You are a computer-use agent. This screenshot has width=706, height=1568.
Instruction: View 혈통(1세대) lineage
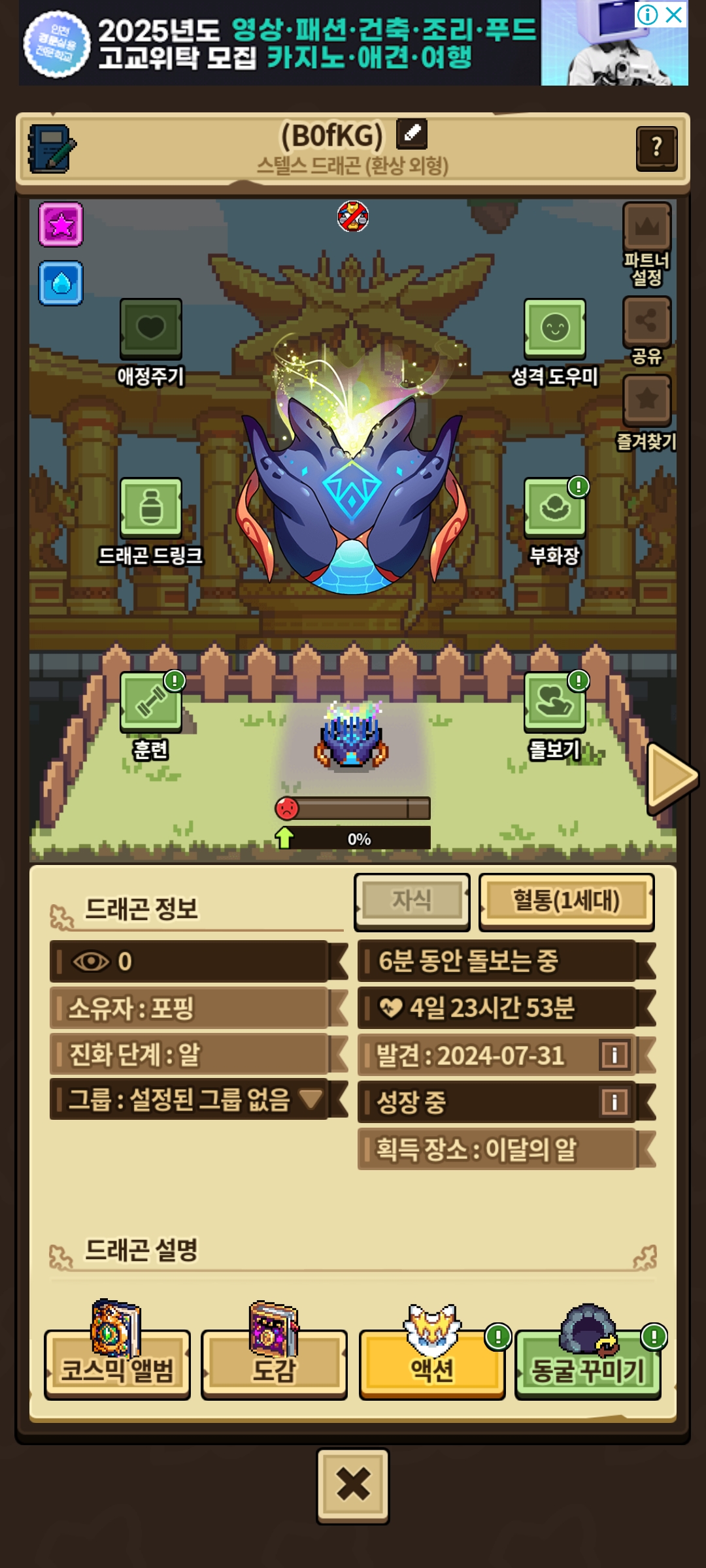coord(566,901)
